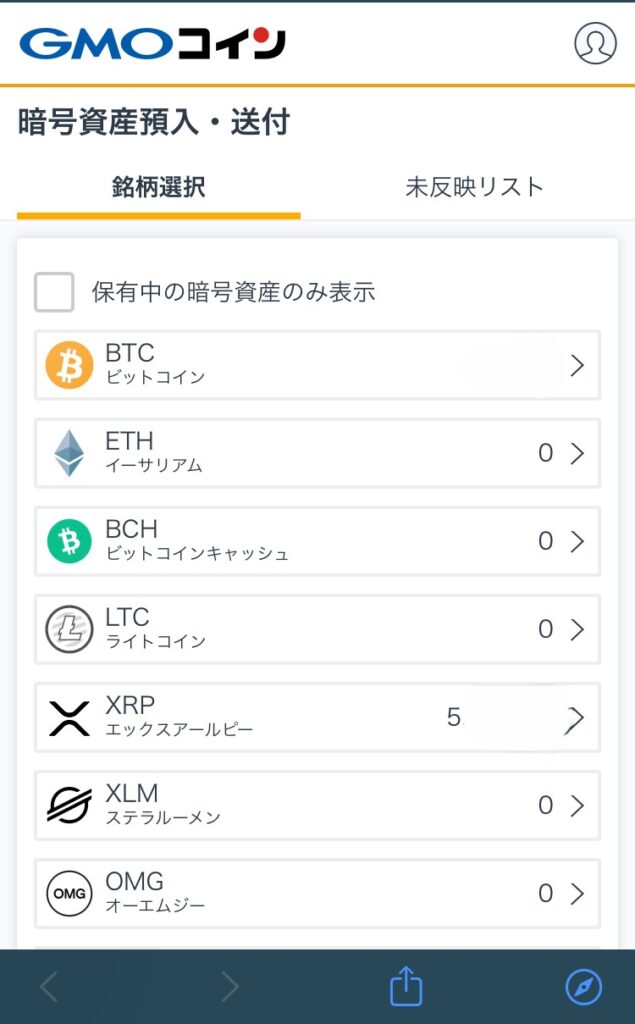Open the XRP エックスアールピー row
This screenshot has width=635, height=1024.
pyautogui.click(x=317, y=717)
